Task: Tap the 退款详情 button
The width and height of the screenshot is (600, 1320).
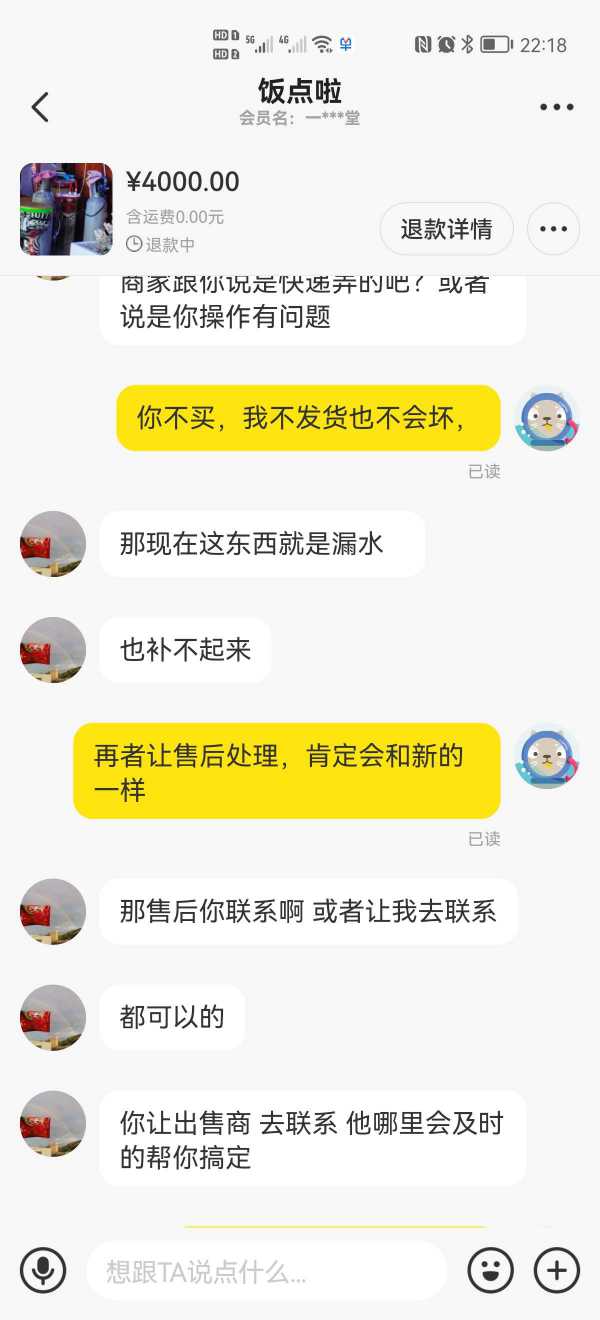Action: click(446, 229)
